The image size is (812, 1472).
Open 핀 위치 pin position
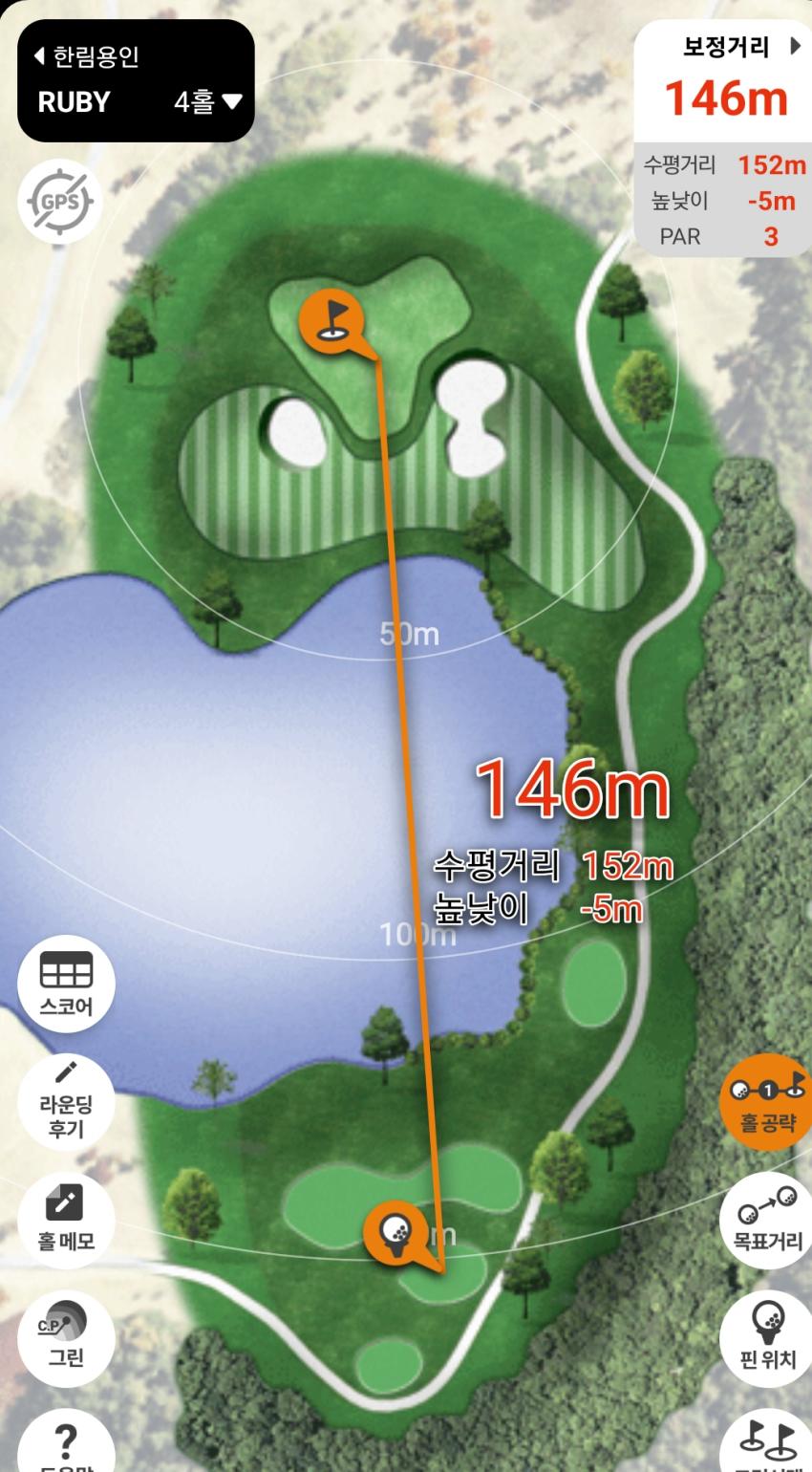pos(767,1336)
